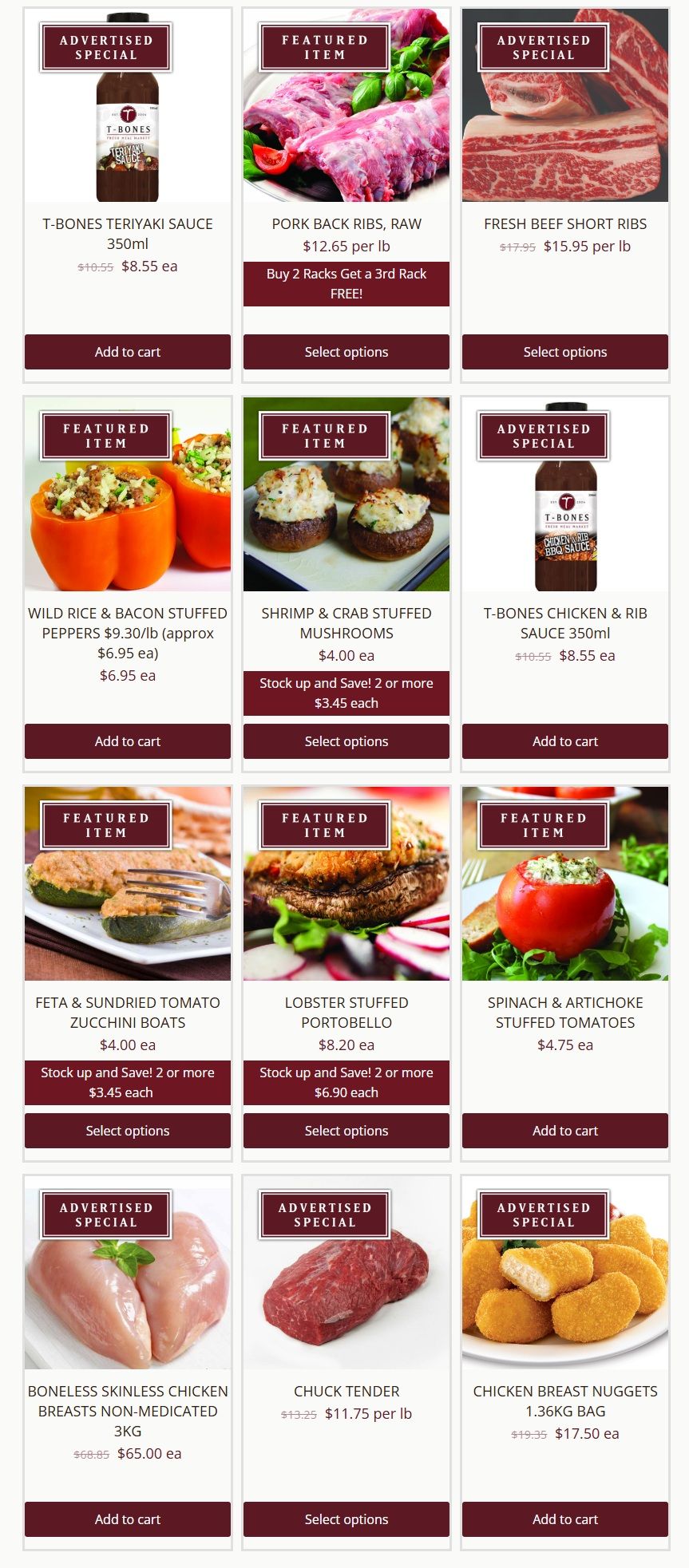Select options for Chuck Tender

pos(346,1519)
